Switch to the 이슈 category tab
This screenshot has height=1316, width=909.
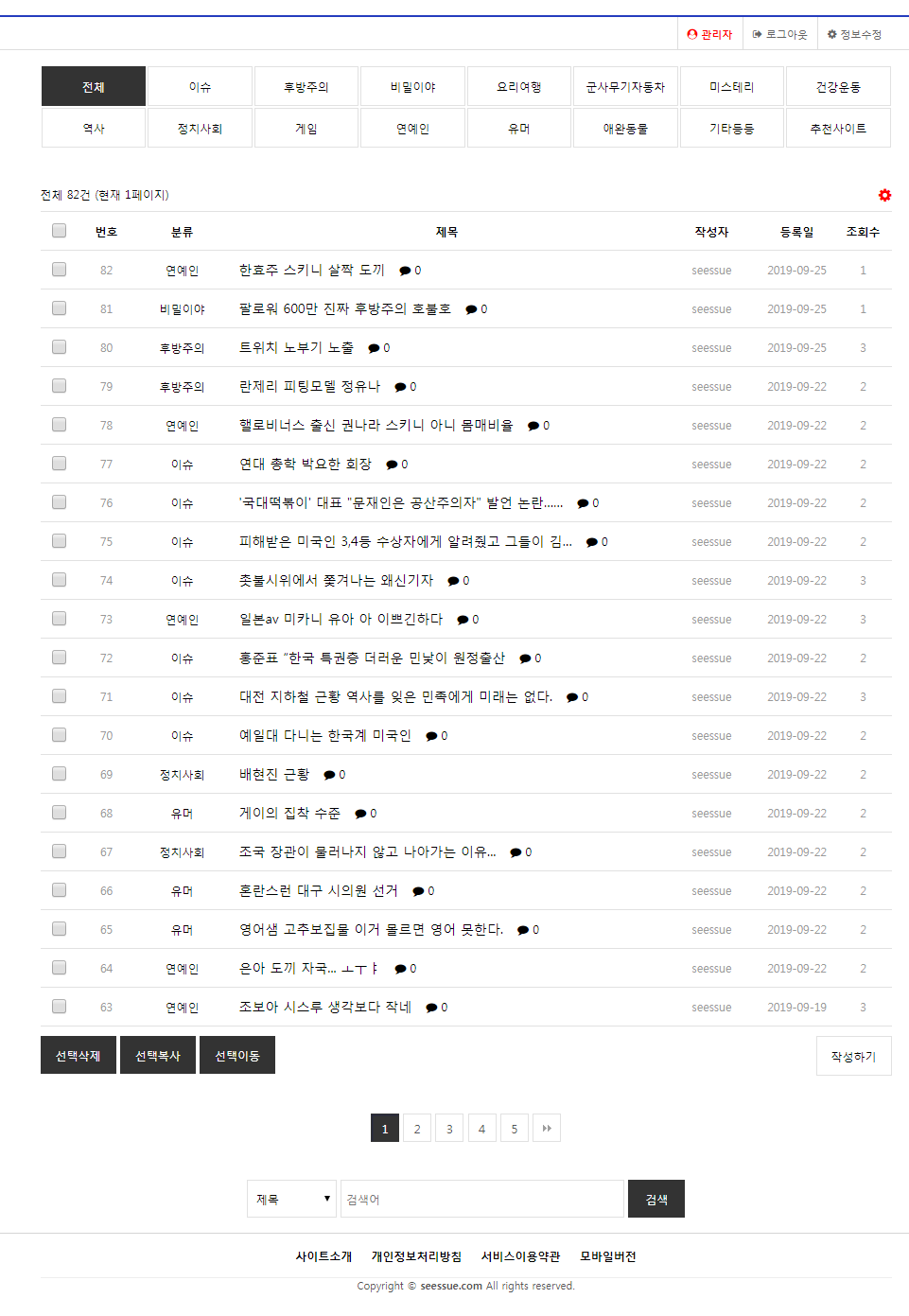[x=200, y=87]
